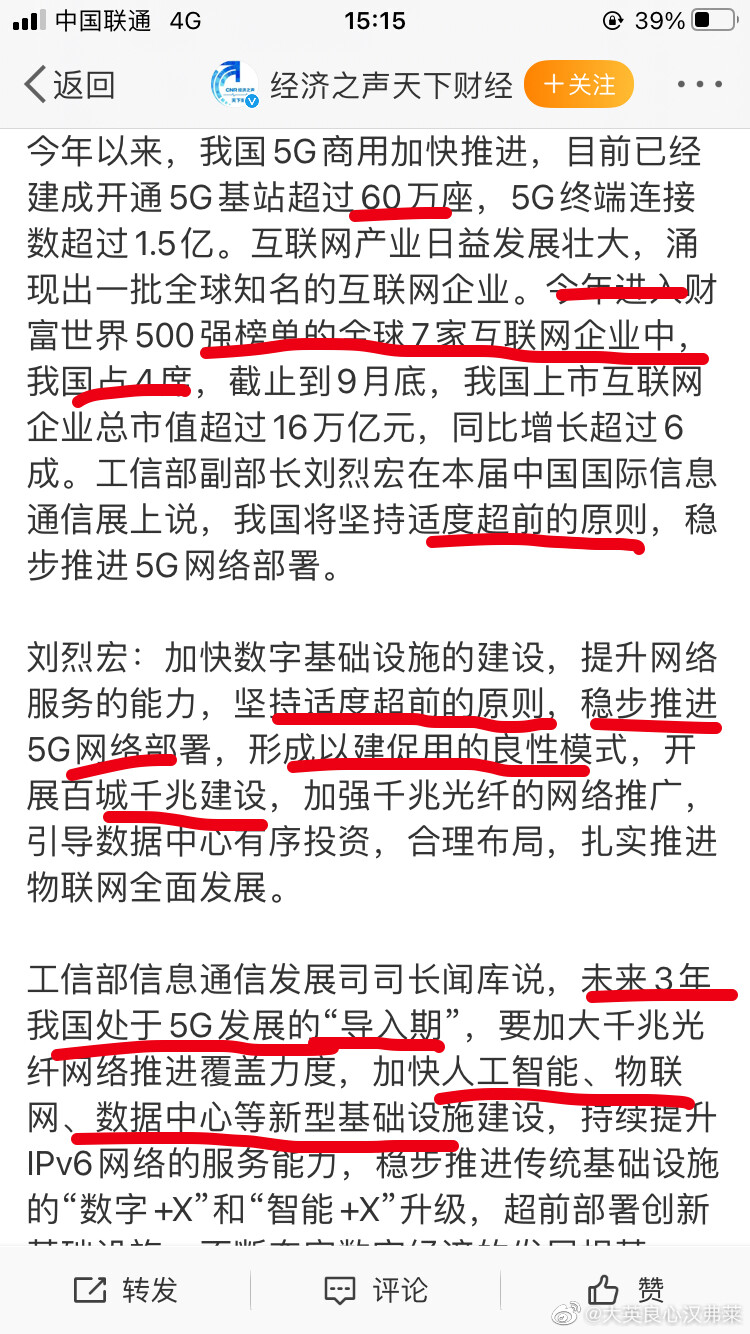Screen dimensions: 750x1334
Task: Follow the account with +关注
Action: (579, 84)
